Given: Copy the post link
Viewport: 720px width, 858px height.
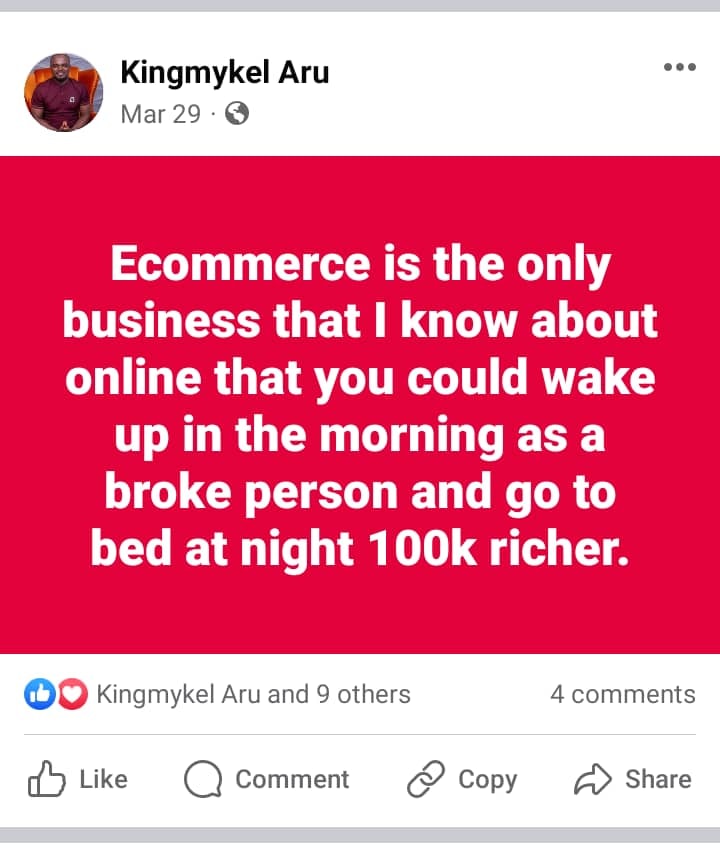Looking at the screenshot, I should pos(462,779).
